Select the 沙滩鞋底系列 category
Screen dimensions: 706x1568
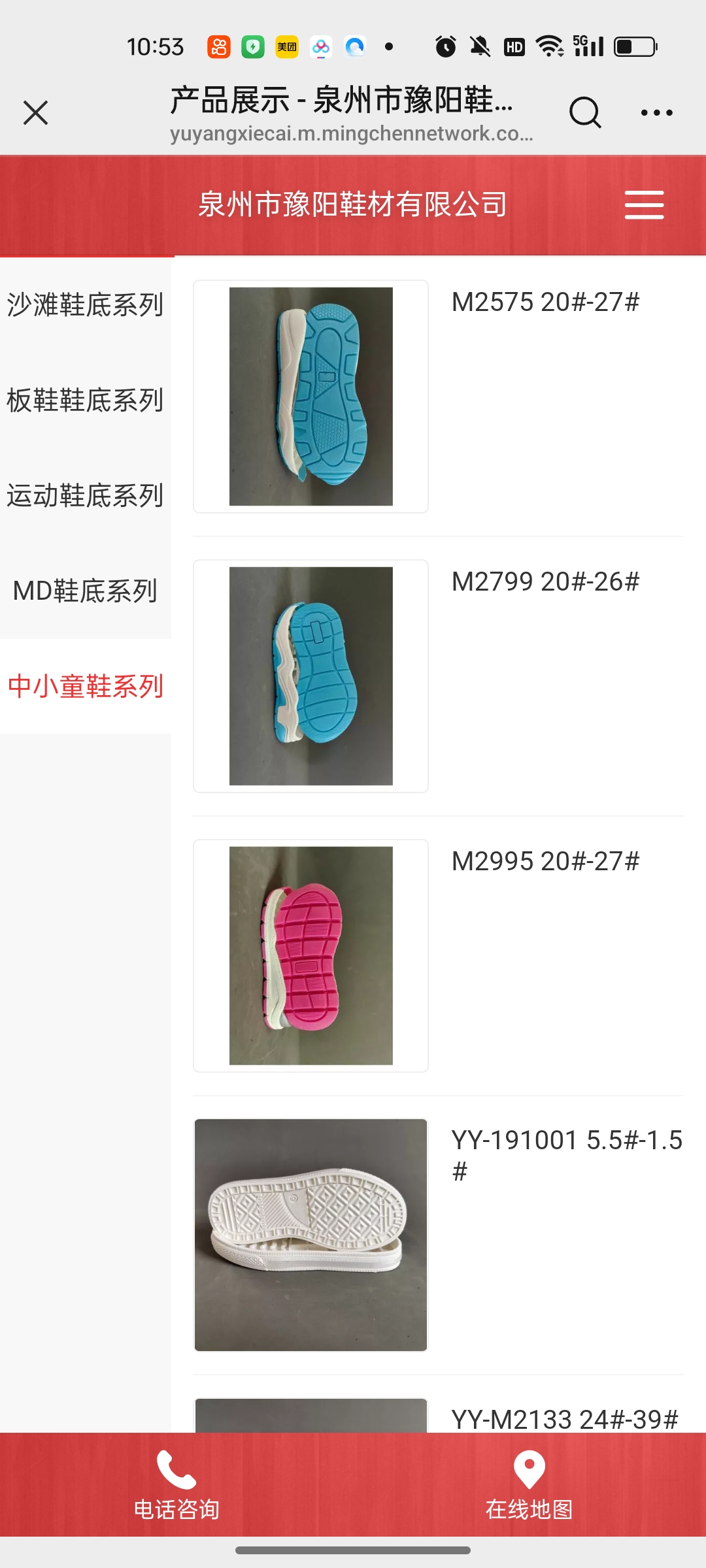click(85, 305)
